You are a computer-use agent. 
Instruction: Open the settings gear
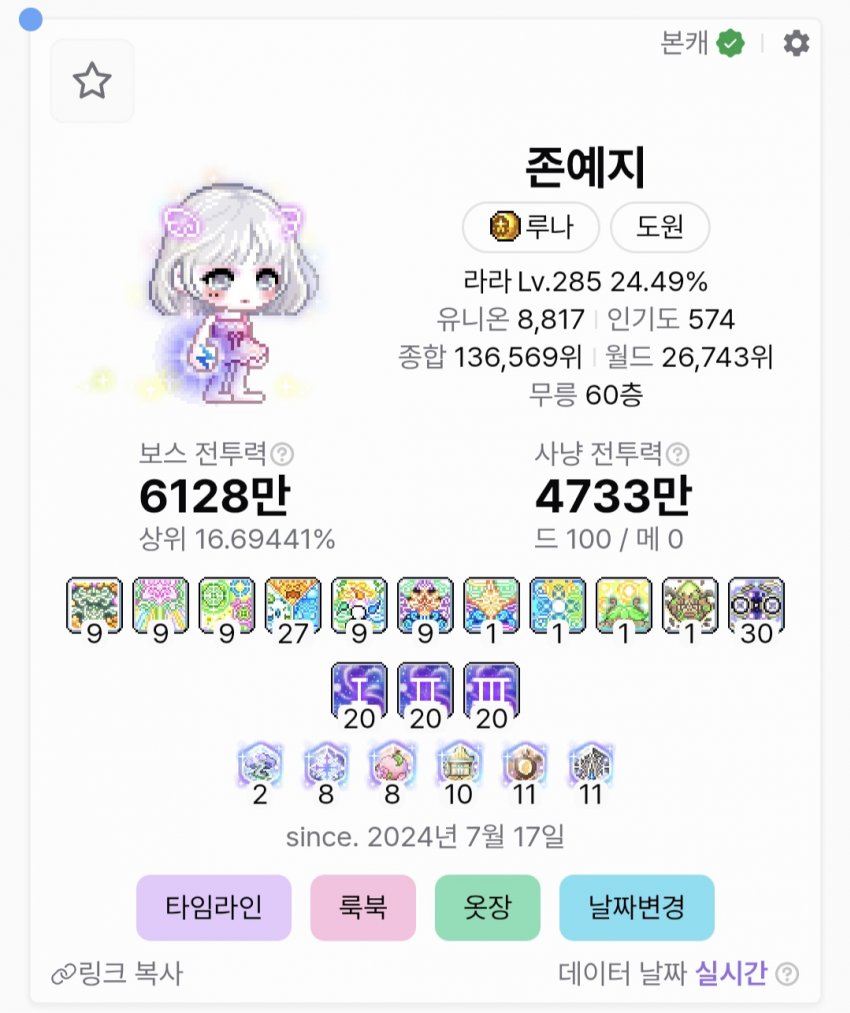[x=796, y=43]
